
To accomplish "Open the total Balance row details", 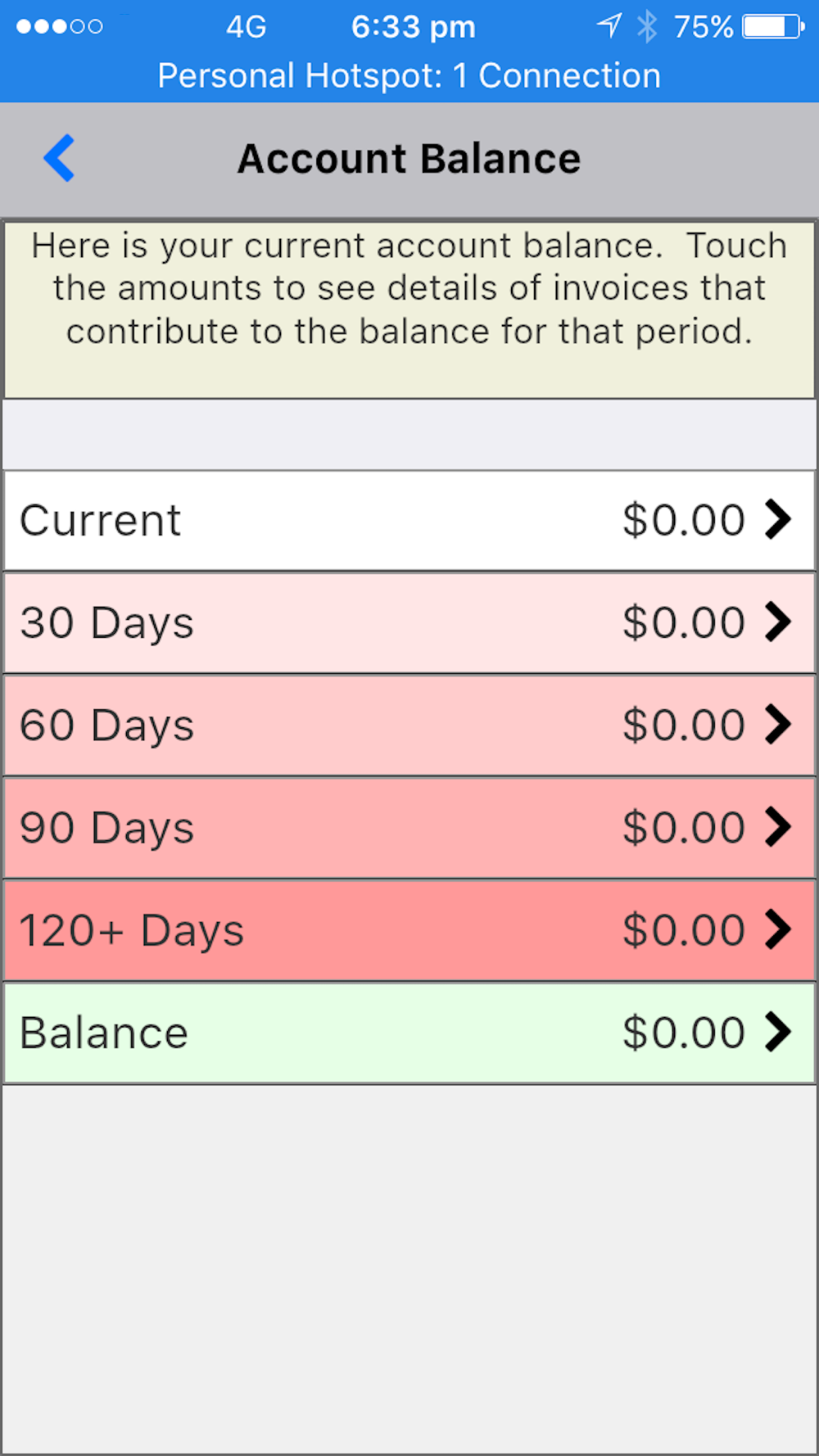I will coord(409,1033).
